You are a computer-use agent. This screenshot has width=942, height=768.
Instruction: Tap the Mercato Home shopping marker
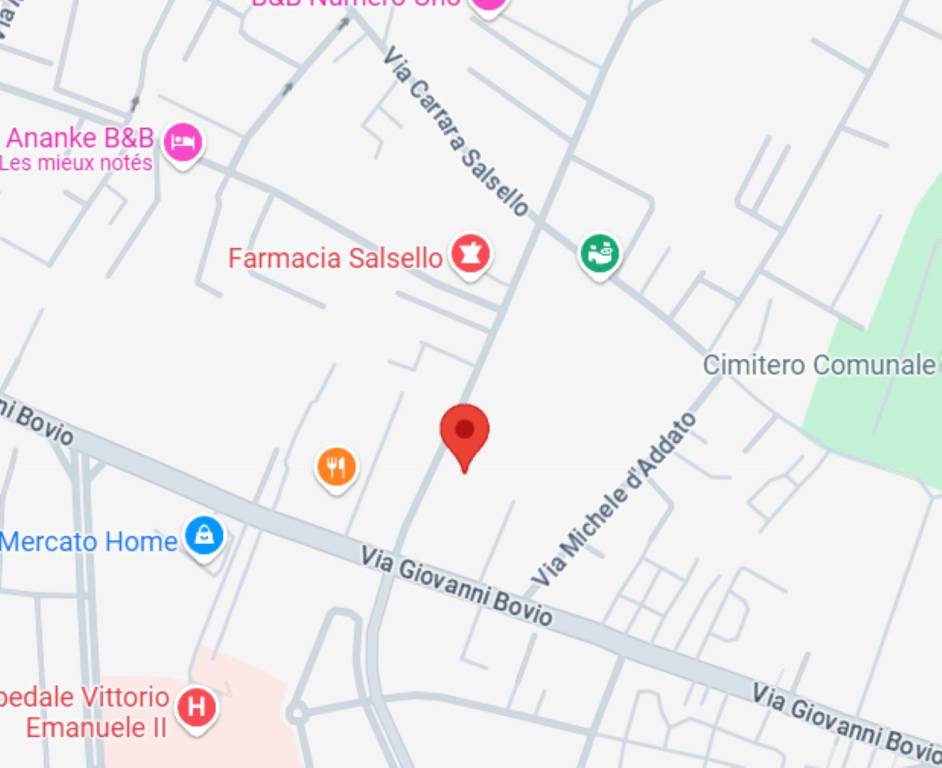click(204, 537)
